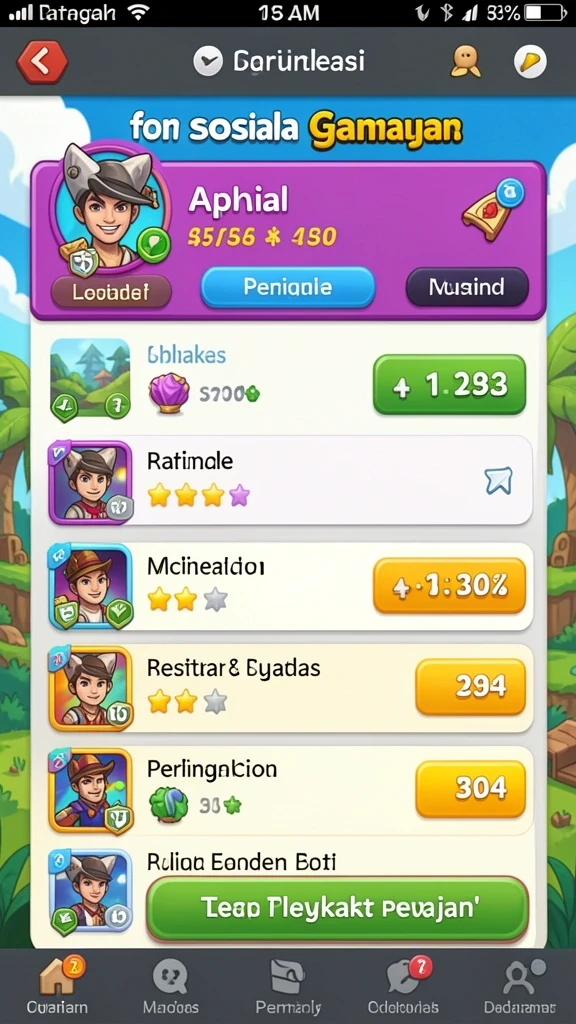Open the Madoas tab
The width and height of the screenshot is (576, 1024).
click(171, 985)
